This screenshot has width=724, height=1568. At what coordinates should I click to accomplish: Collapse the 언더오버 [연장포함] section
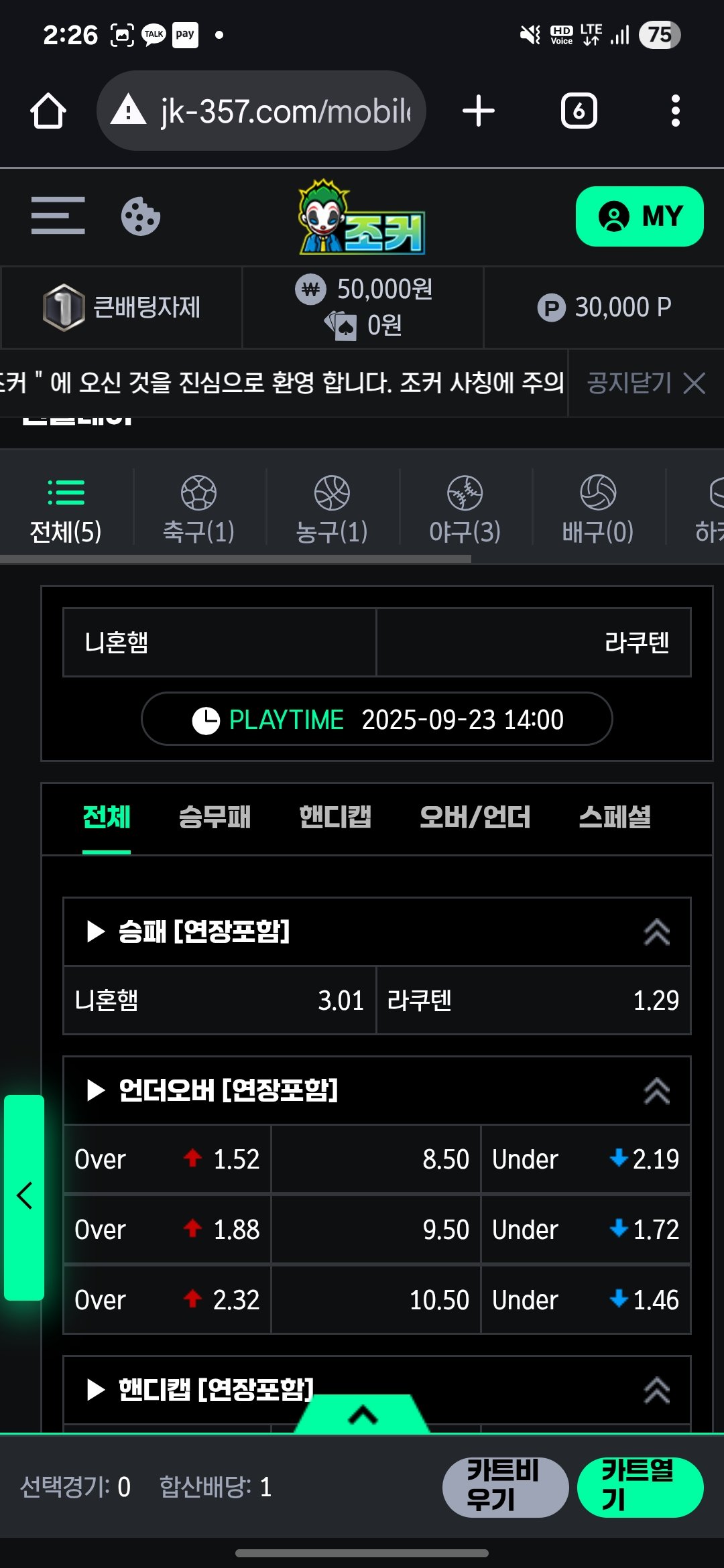coord(656,1091)
